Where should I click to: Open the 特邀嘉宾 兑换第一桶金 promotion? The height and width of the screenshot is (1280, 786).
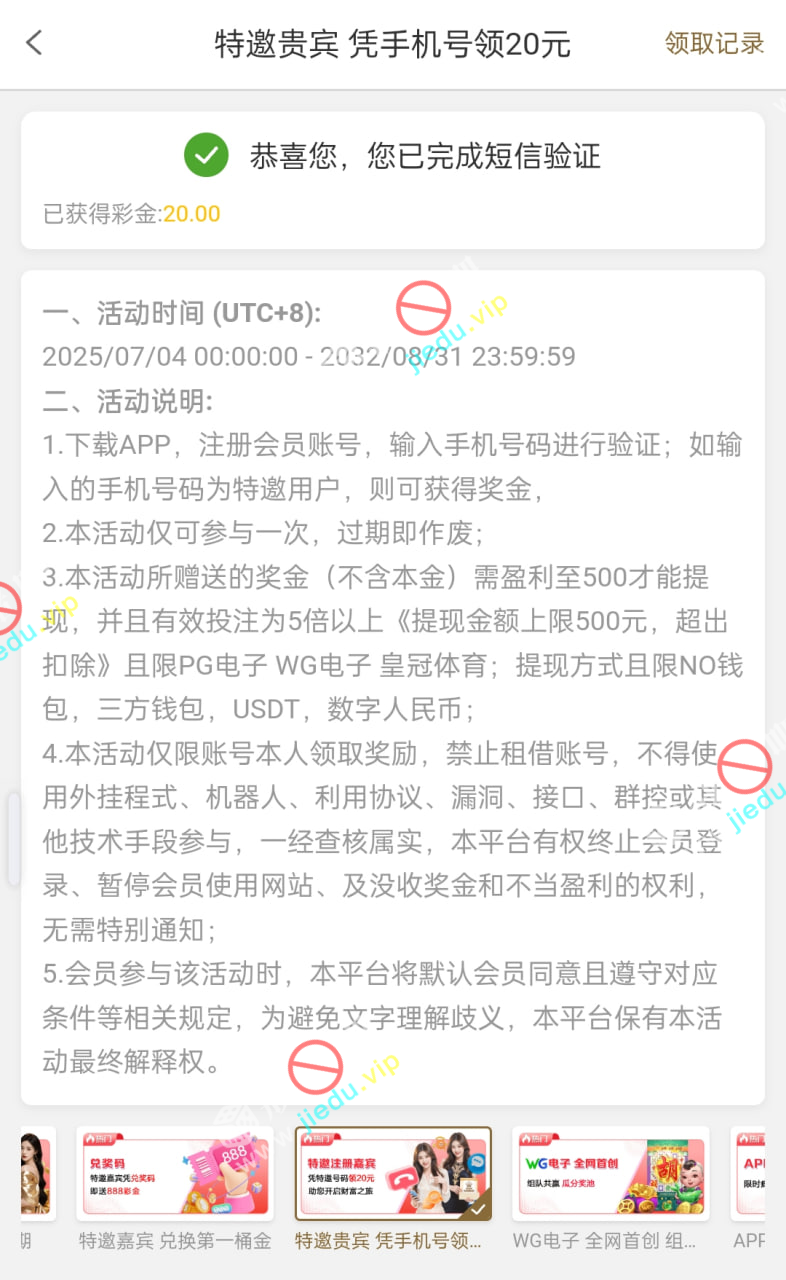point(175,1174)
